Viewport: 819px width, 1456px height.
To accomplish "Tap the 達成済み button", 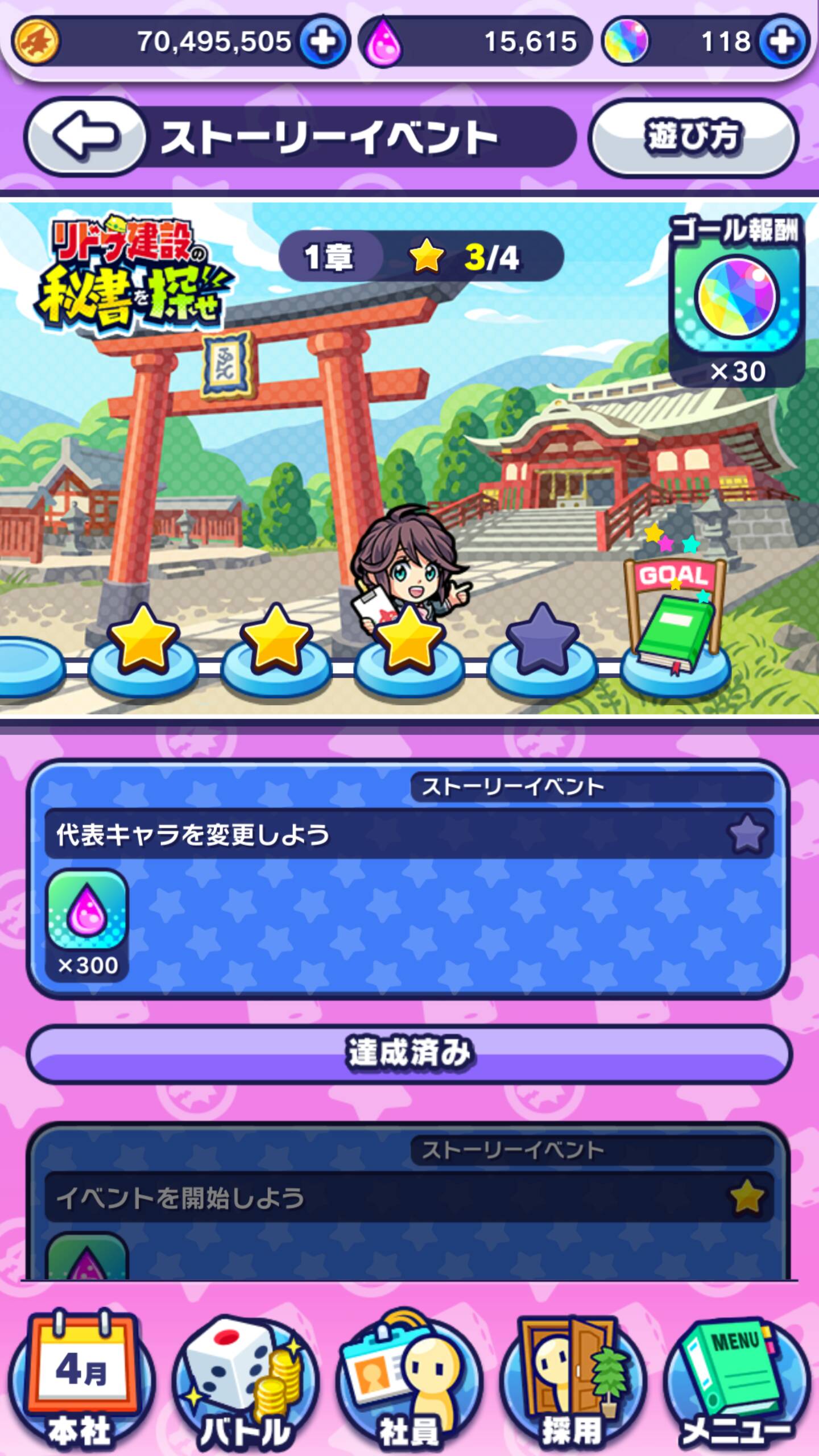I will [x=408, y=1053].
